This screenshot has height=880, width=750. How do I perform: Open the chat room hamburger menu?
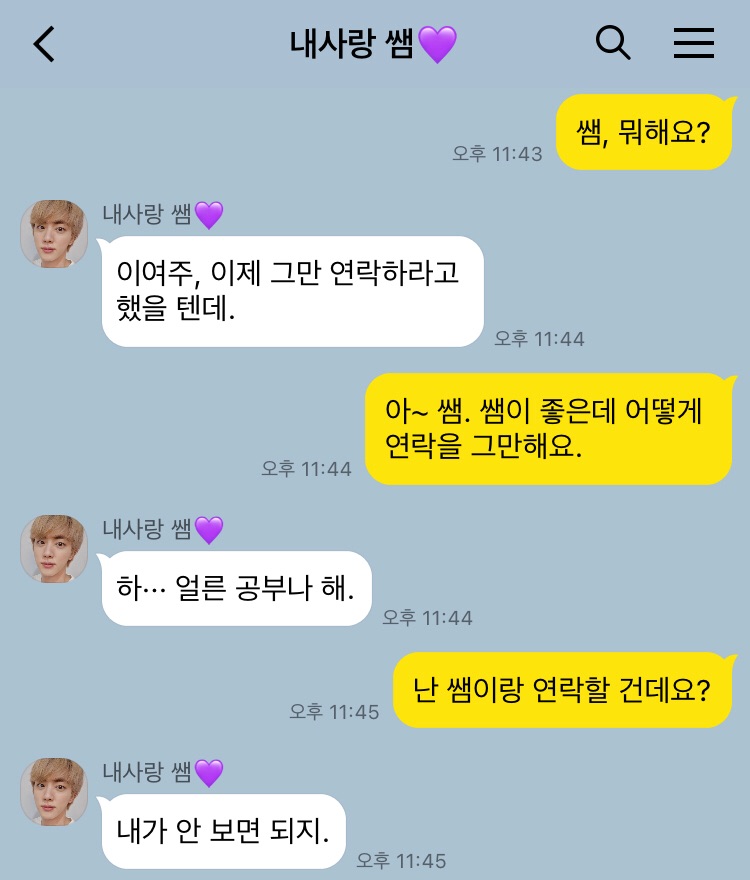693,43
